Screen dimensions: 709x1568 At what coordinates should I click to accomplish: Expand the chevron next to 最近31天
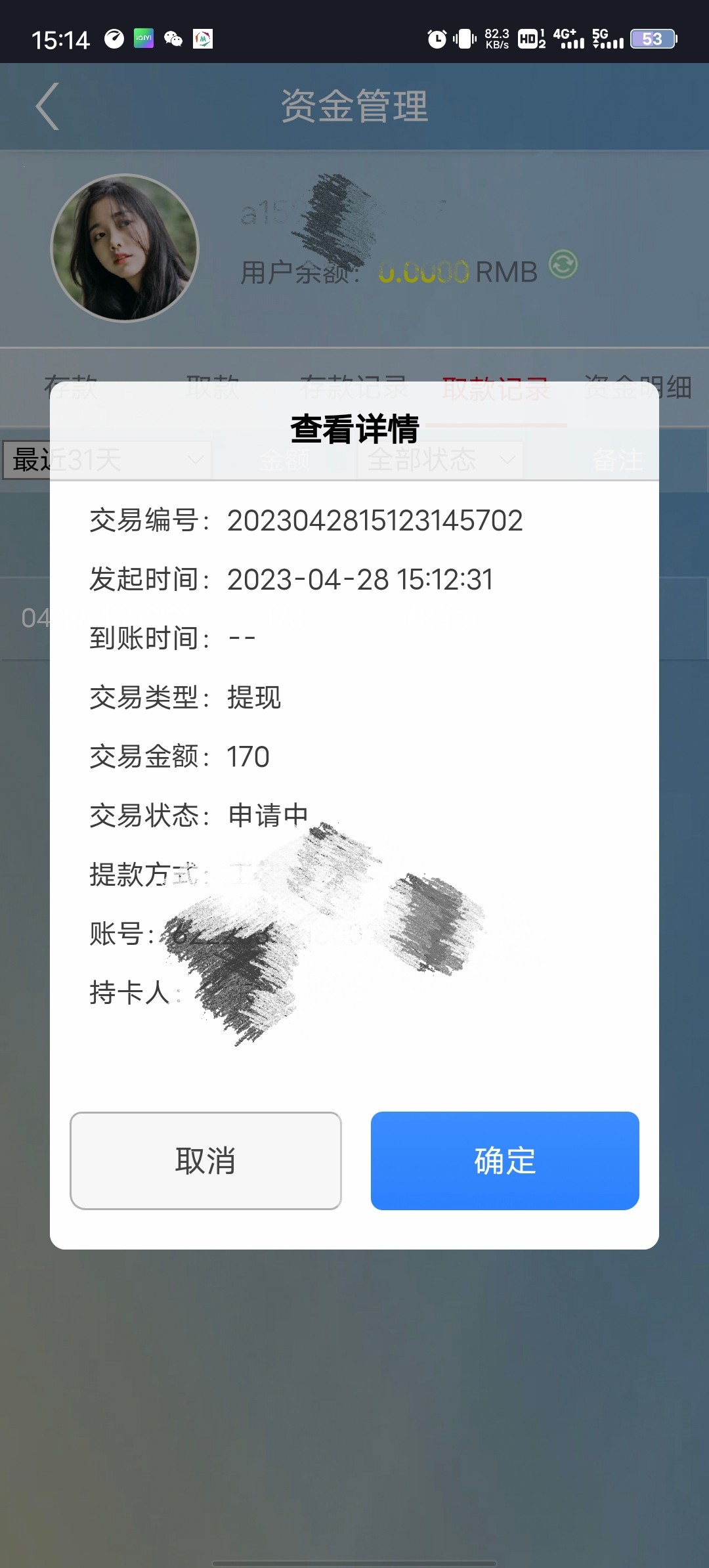194,460
